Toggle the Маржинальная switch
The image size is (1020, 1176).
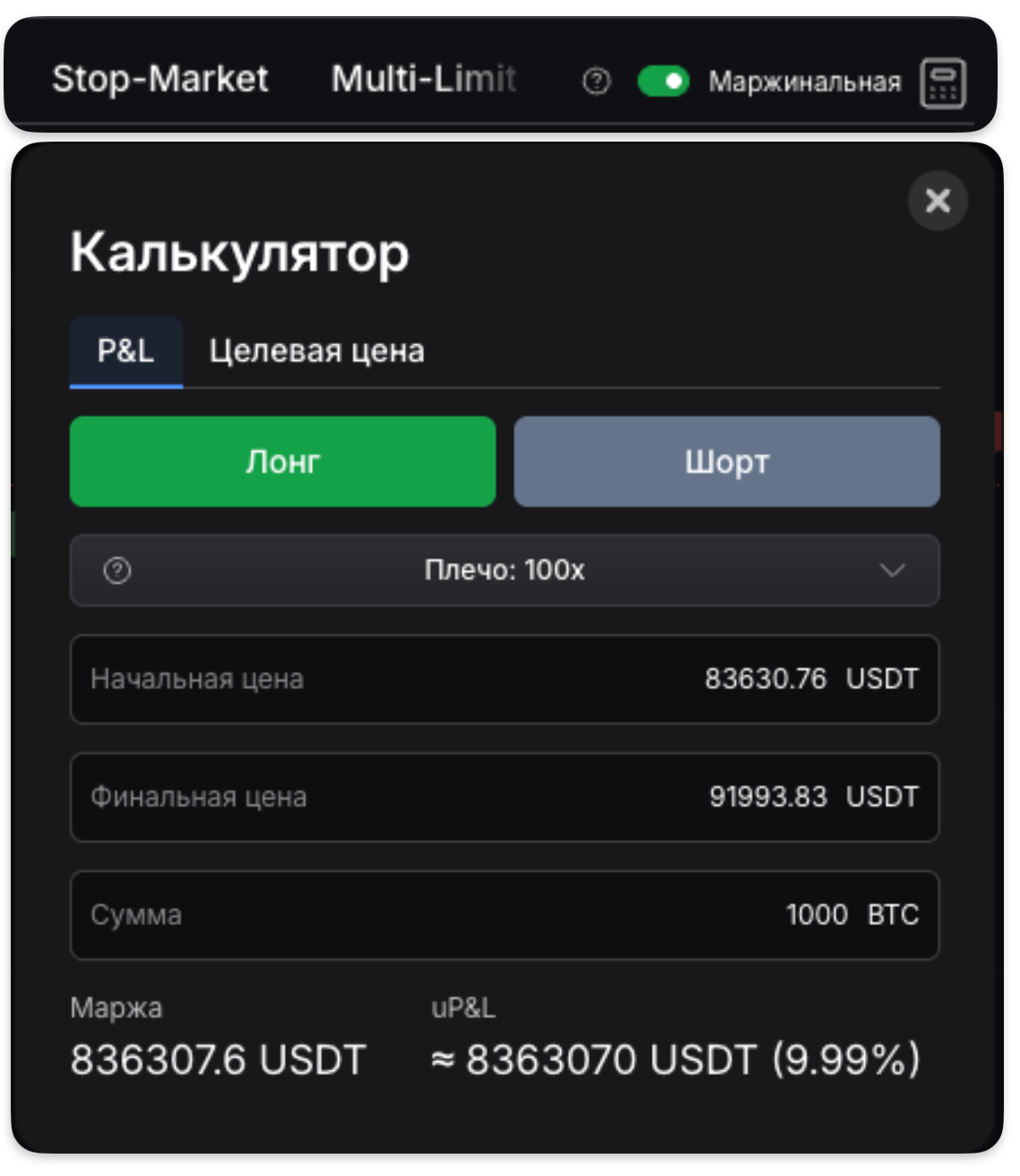pyautogui.click(x=662, y=82)
